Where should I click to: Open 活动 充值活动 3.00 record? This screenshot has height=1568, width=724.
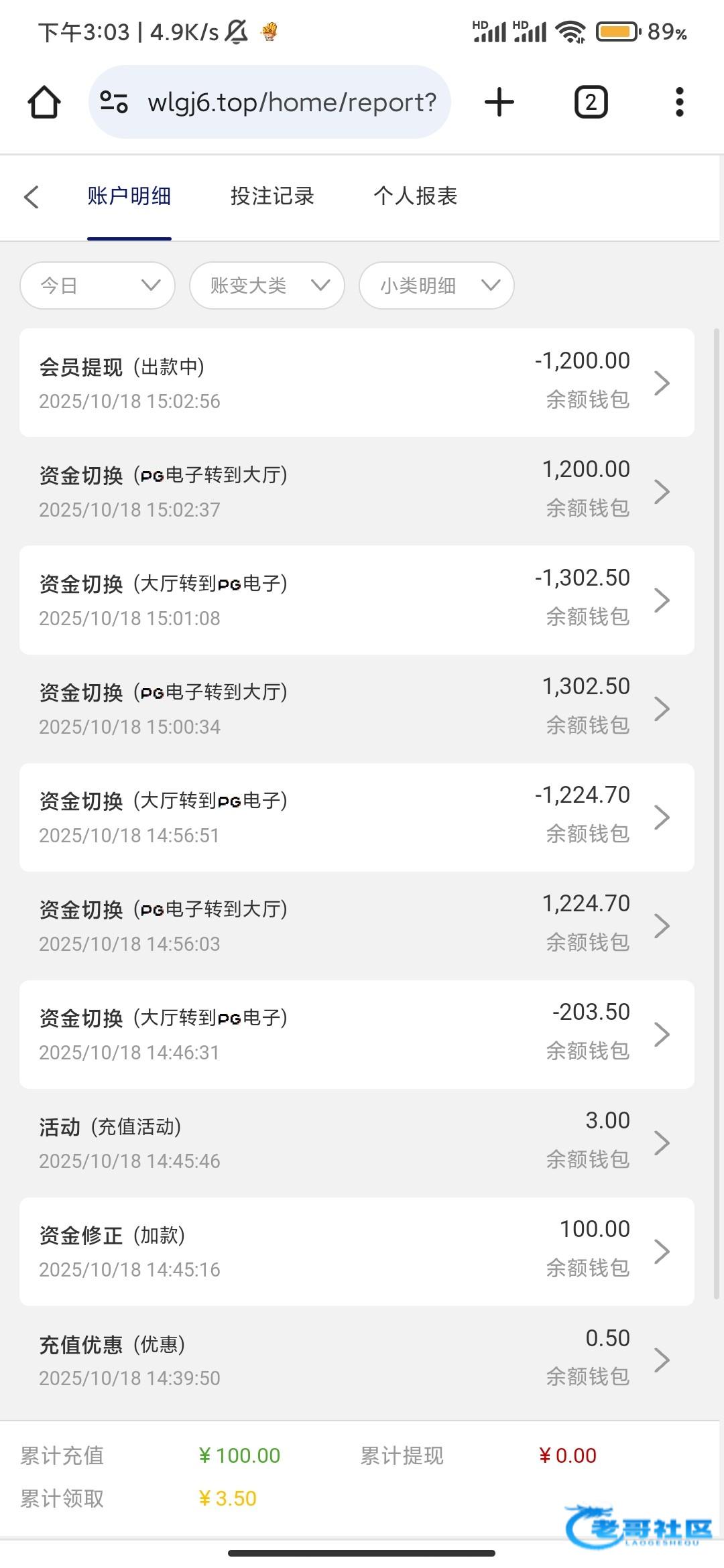357,1142
